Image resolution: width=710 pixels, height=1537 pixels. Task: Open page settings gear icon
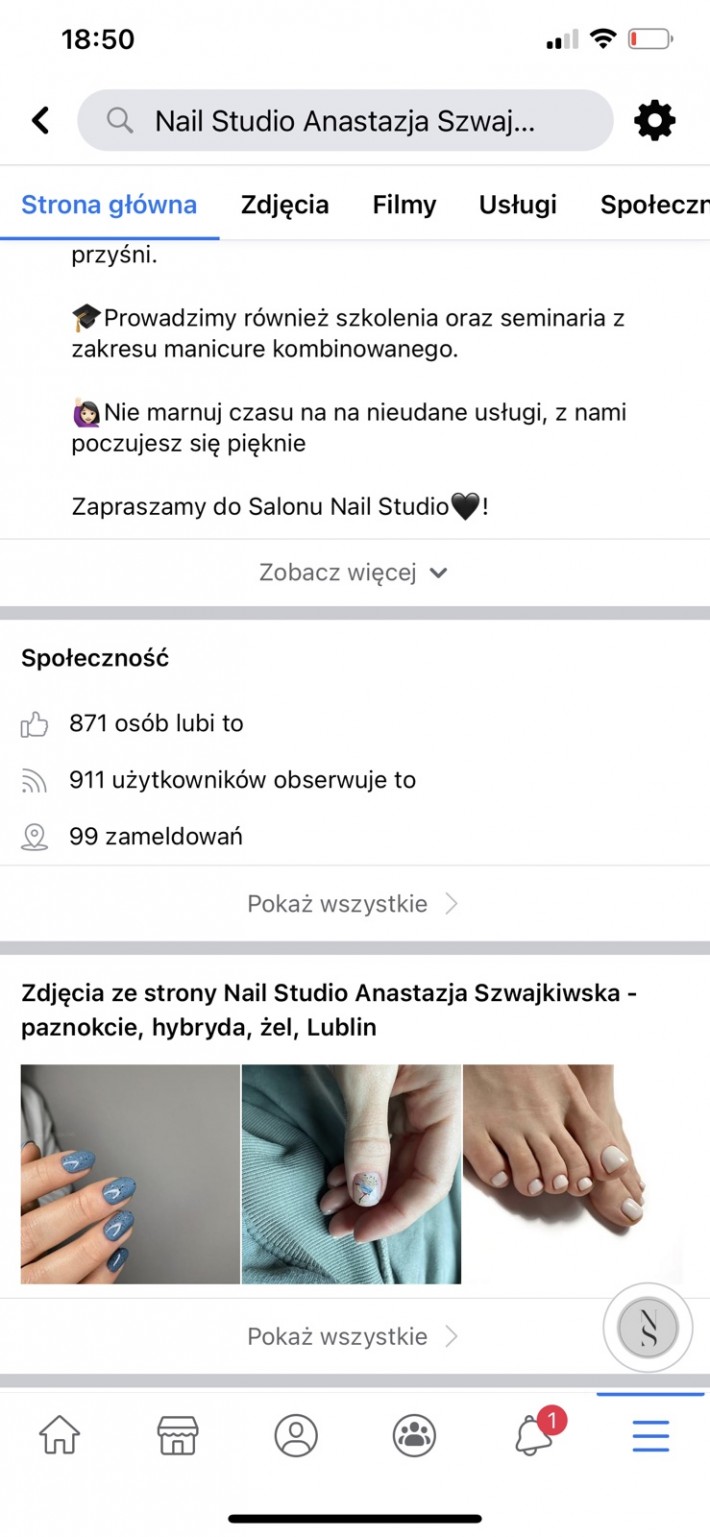point(655,121)
